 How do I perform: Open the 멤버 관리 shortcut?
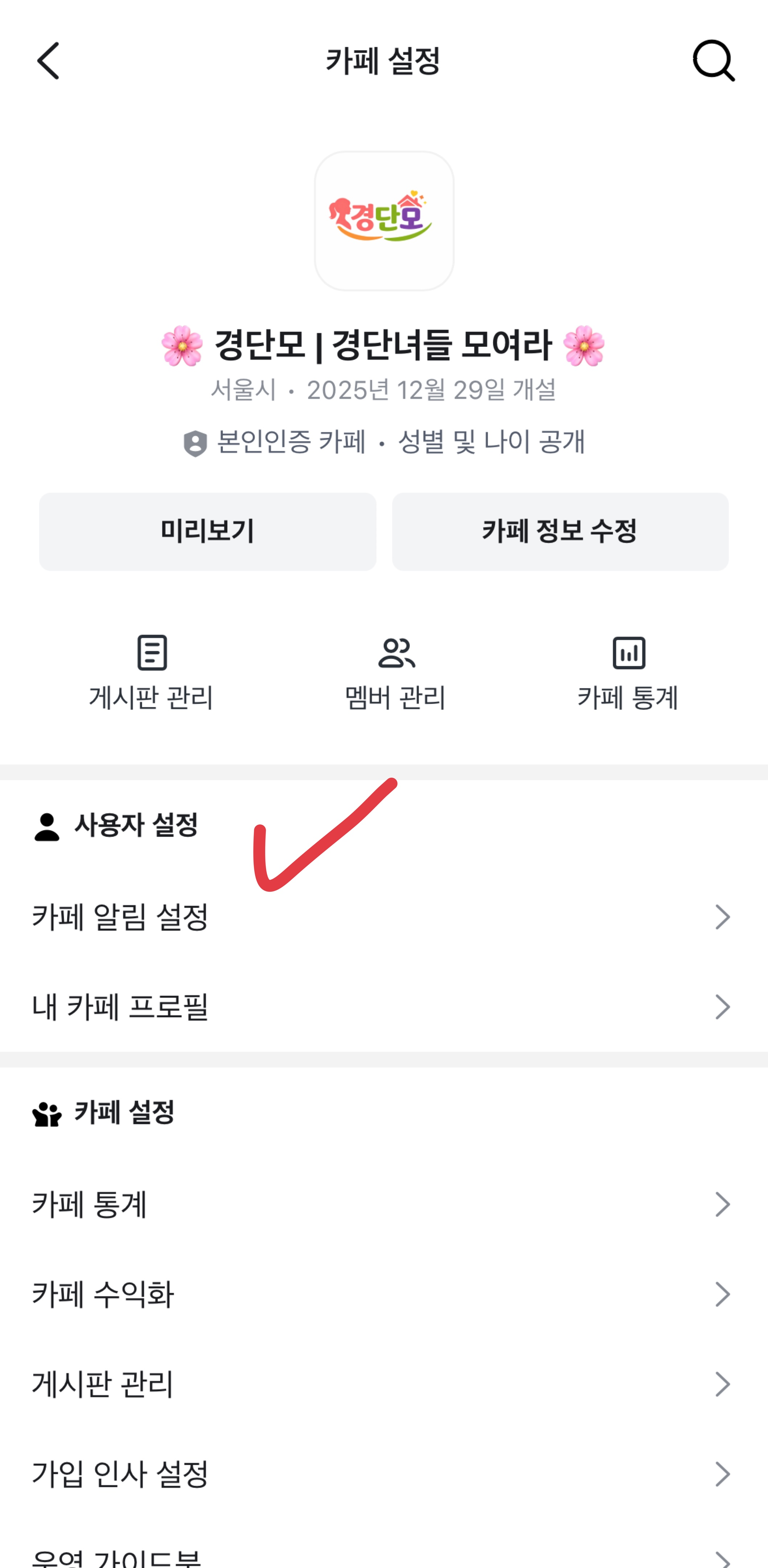tap(395, 673)
